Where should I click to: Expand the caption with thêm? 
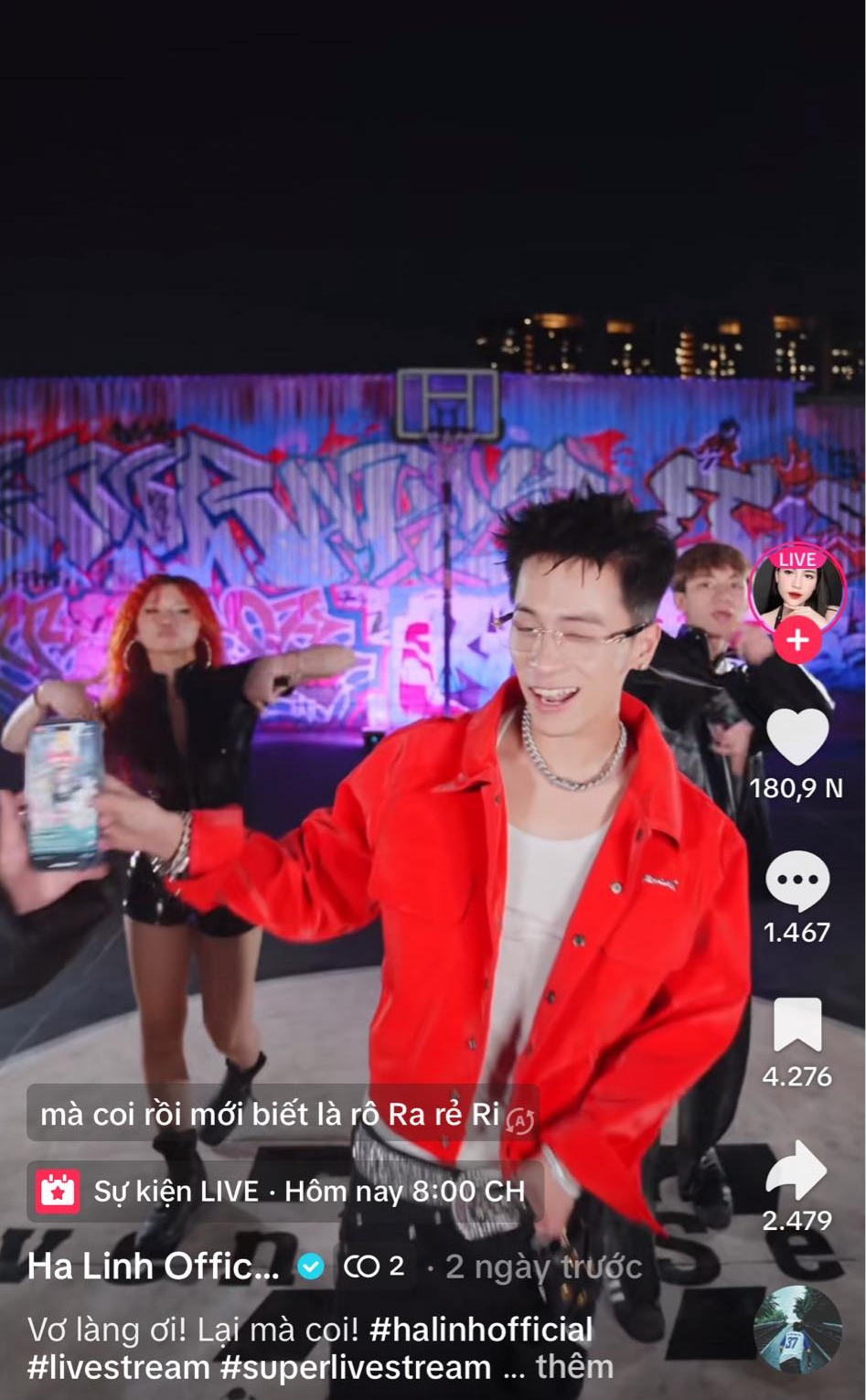[574, 1367]
